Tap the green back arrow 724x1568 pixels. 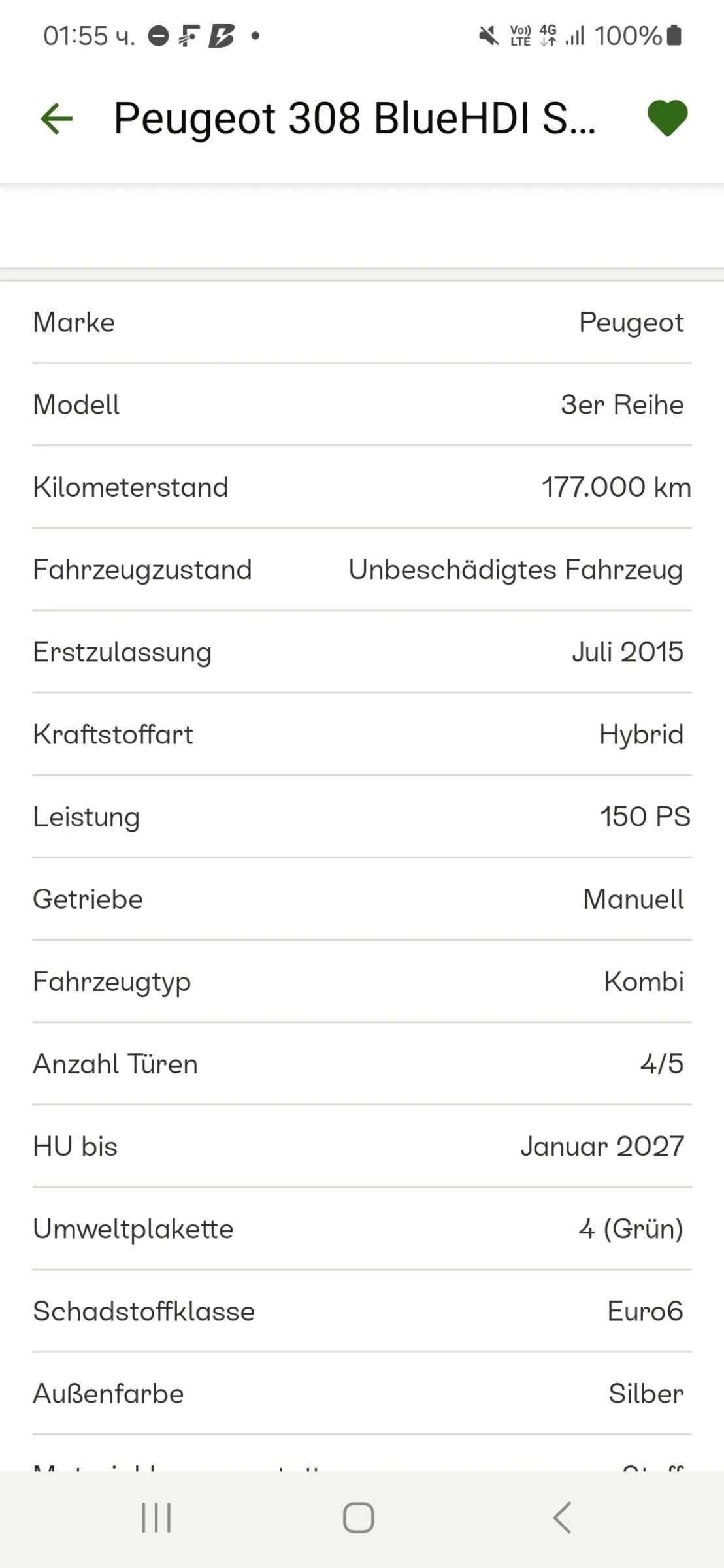(56, 119)
